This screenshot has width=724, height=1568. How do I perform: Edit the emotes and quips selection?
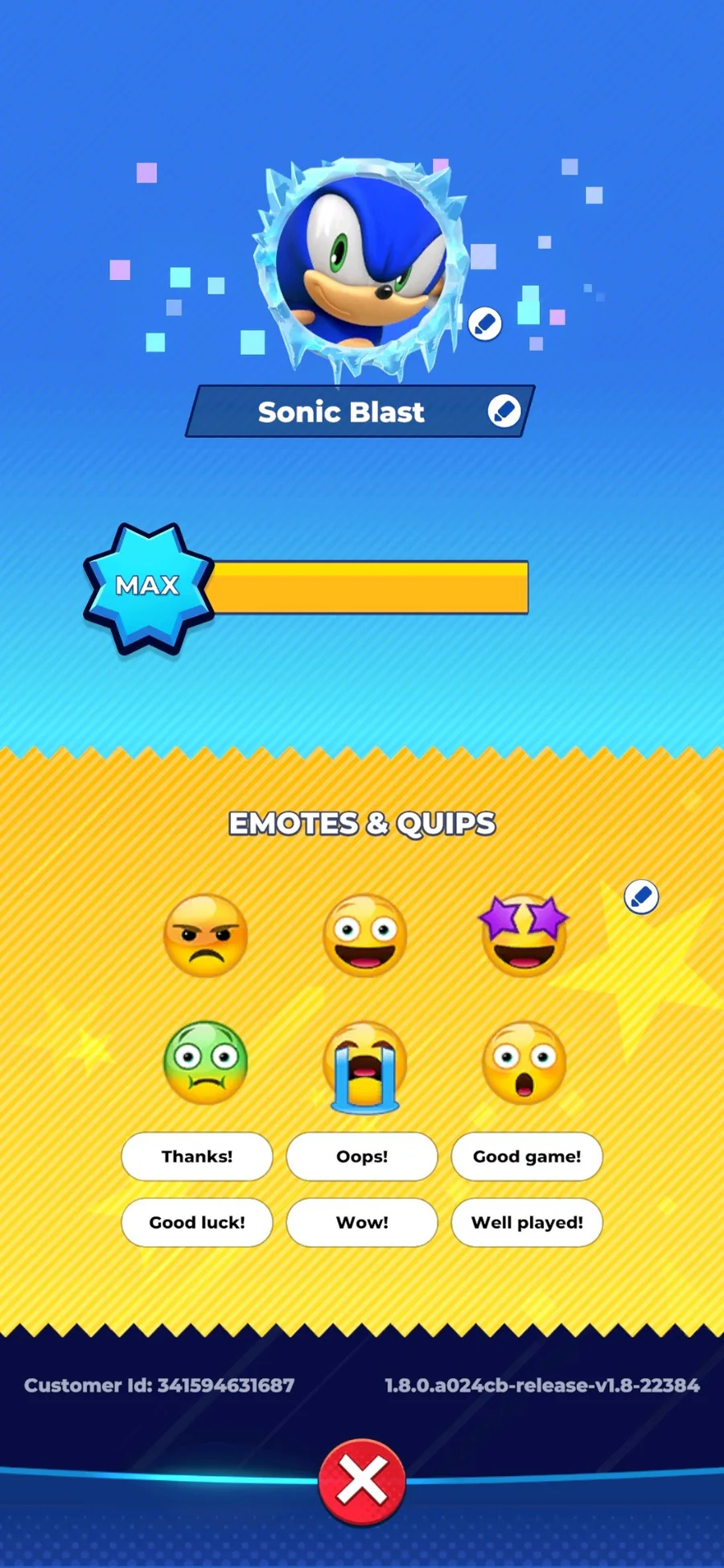641,896
